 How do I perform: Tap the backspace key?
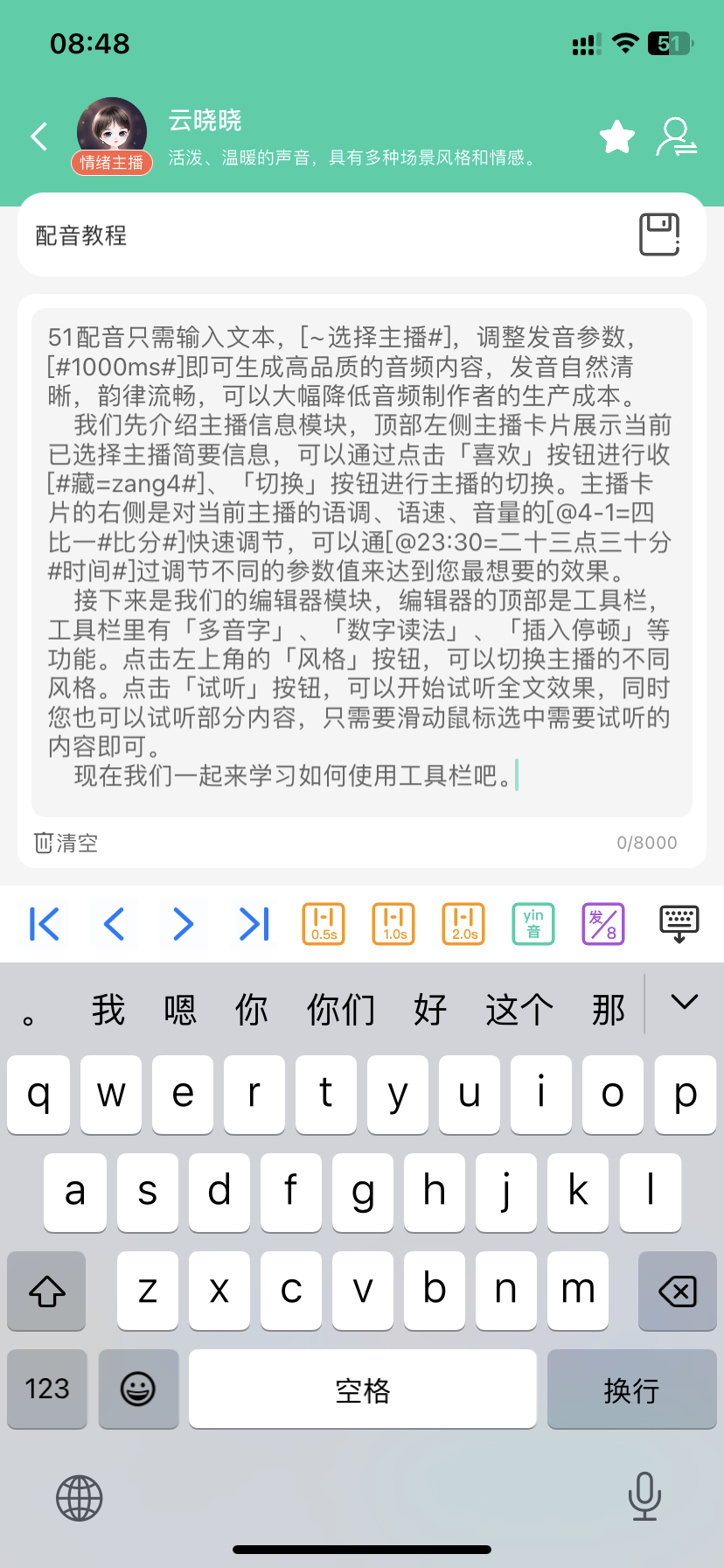pyautogui.click(x=677, y=1291)
